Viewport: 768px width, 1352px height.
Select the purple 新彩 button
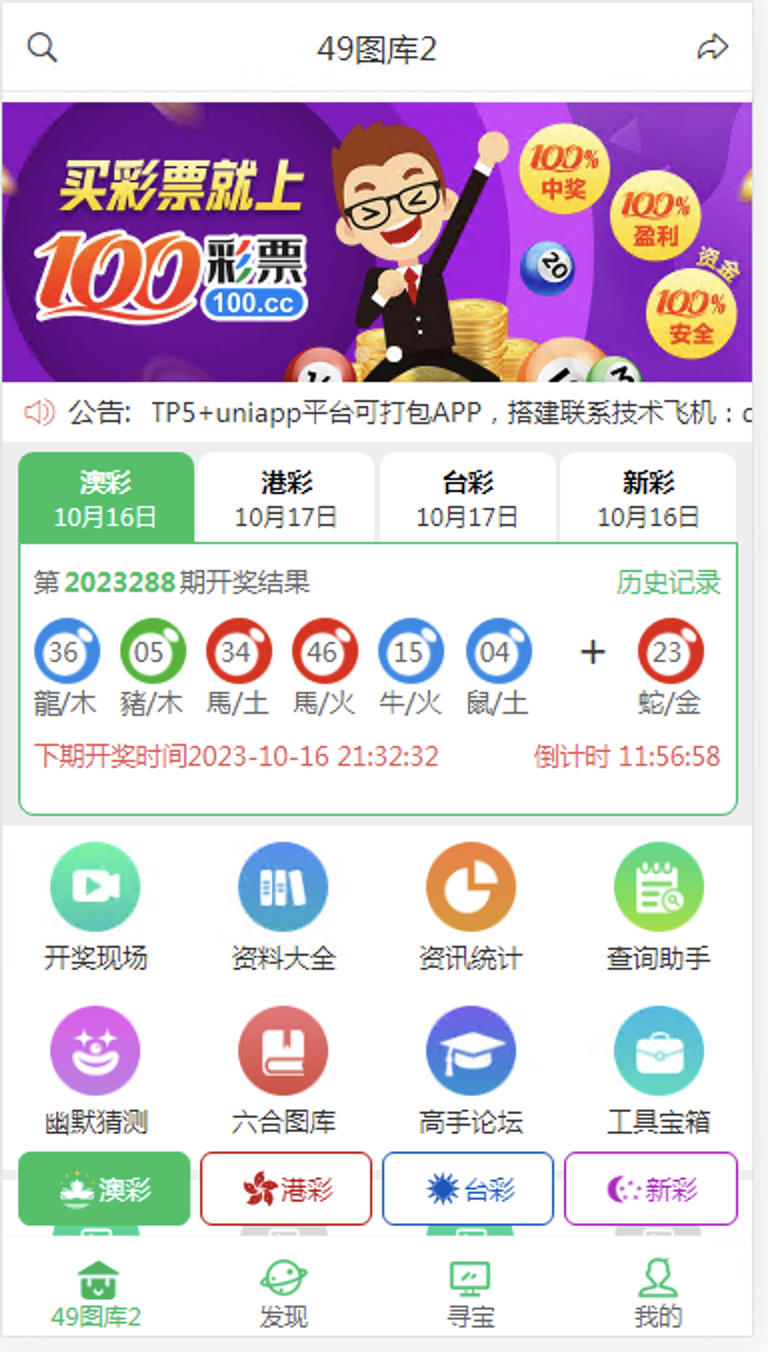pos(651,1189)
